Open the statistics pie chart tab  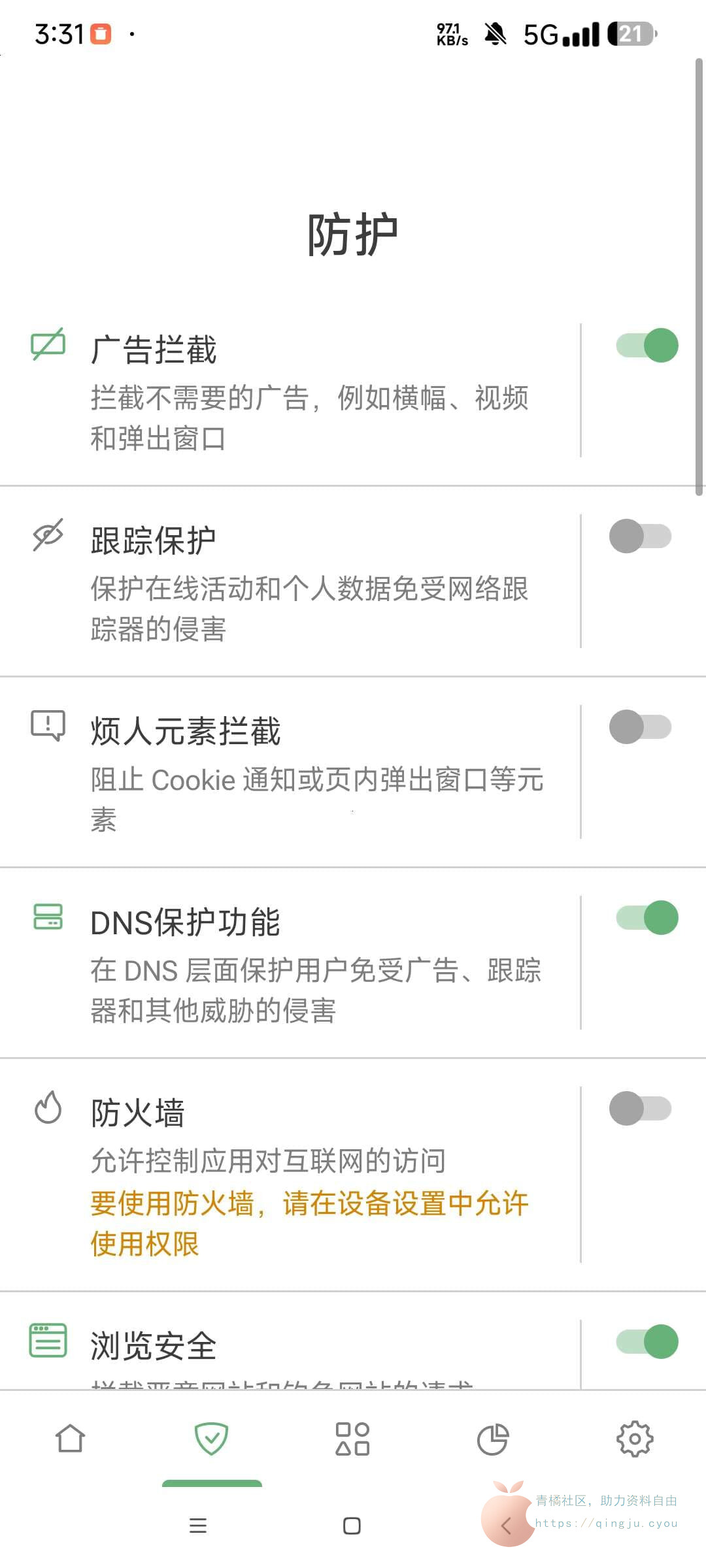tap(493, 1439)
